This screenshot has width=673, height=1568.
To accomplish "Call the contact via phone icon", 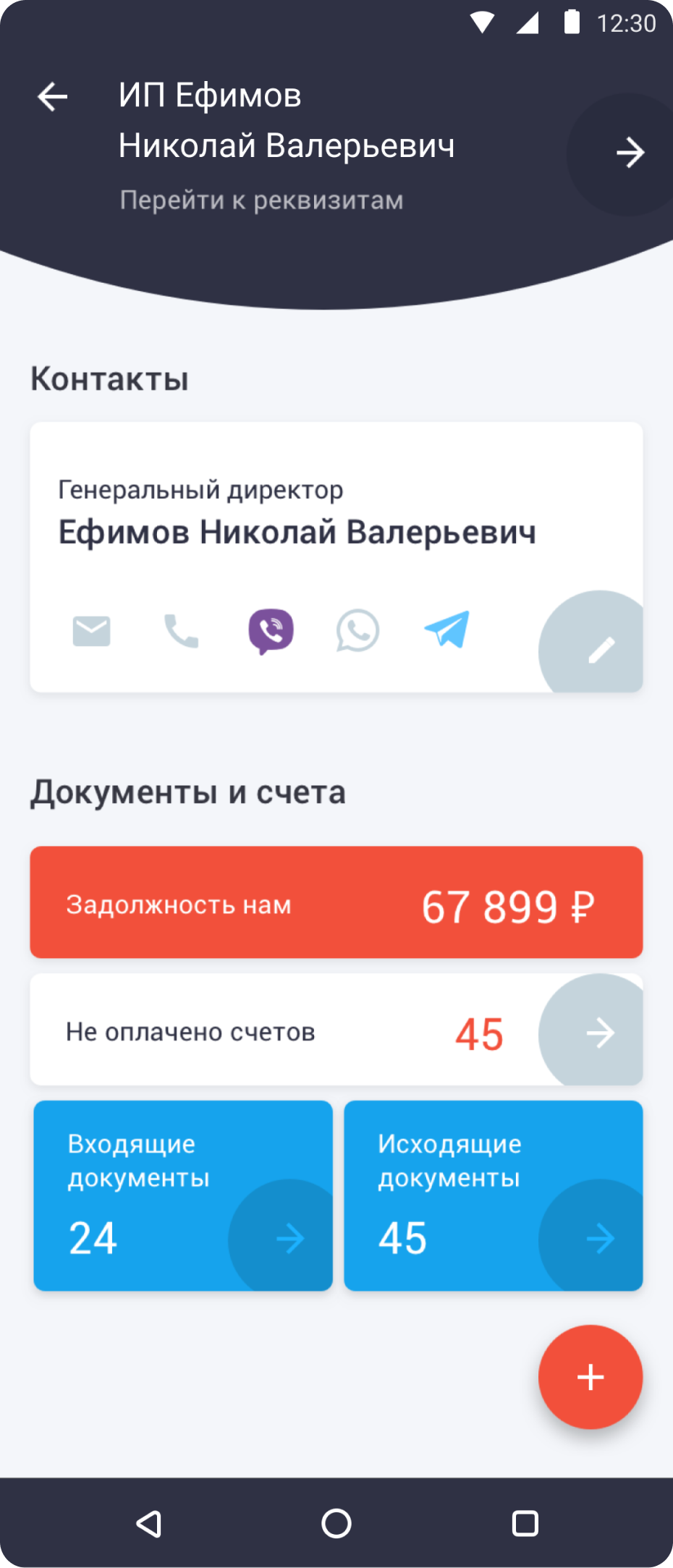I will (181, 631).
